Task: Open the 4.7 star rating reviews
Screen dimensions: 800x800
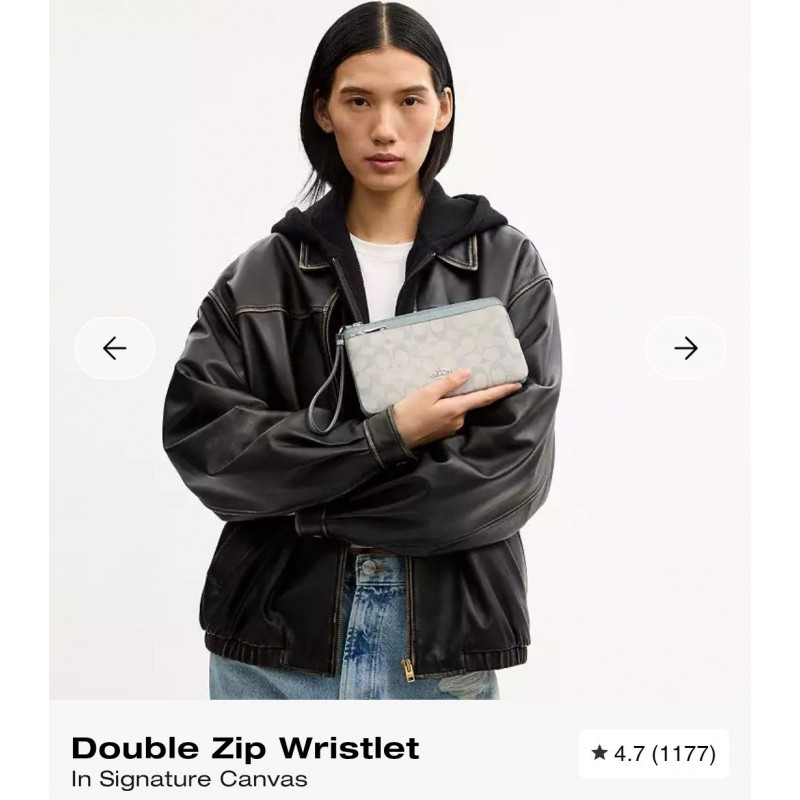Action: pyautogui.click(x=654, y=755)
